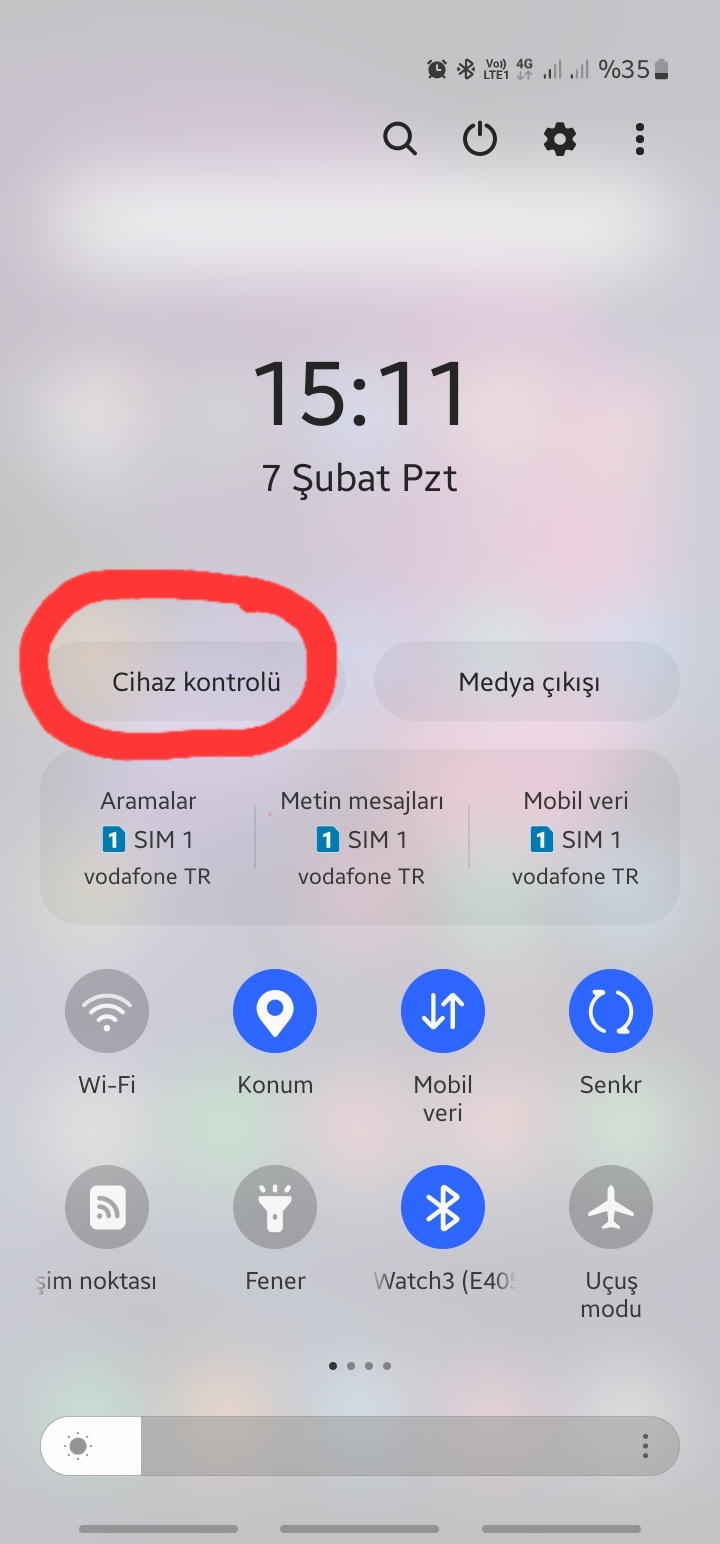This screenshot has width=720, height=1544.
Task: Open settings via the gear icon
Action: pos(560,139)
